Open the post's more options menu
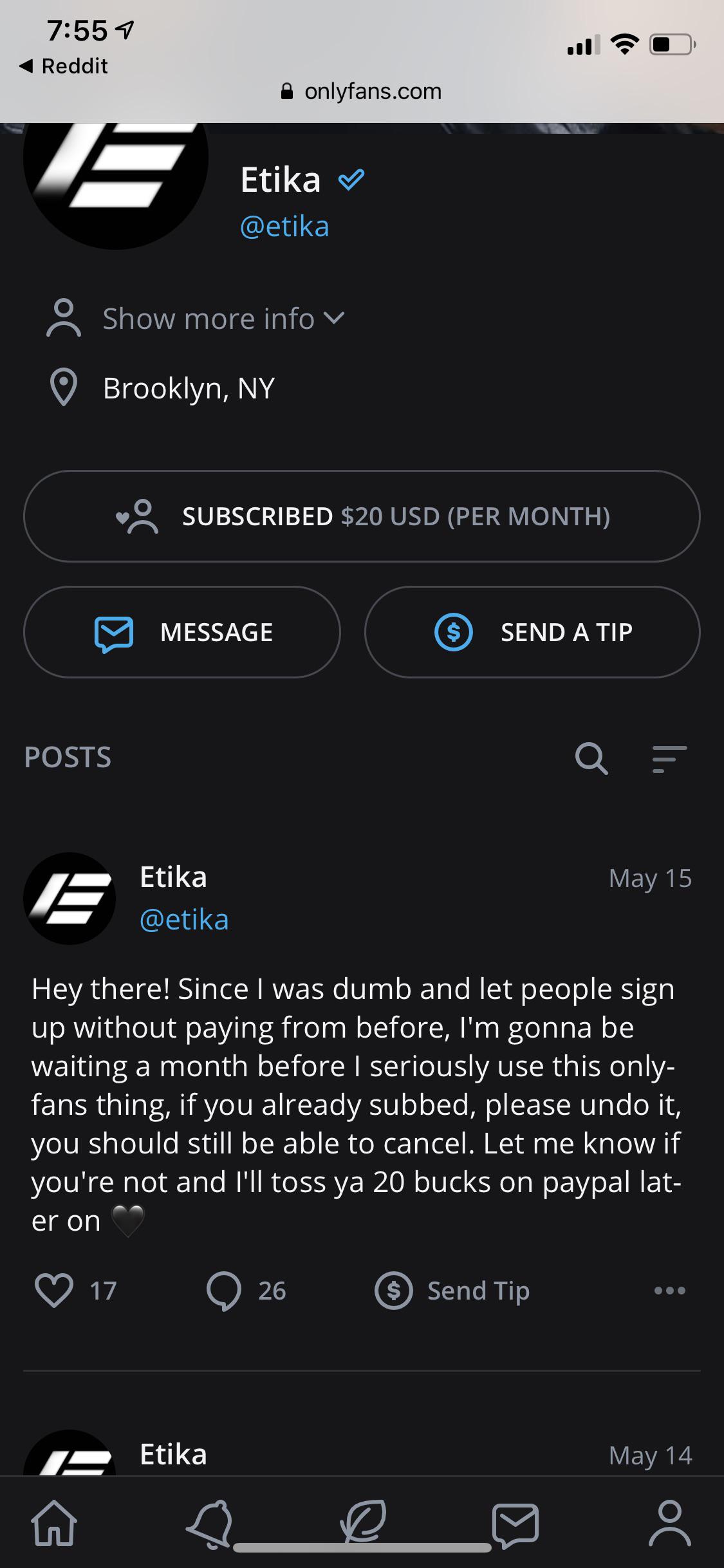 pyautogui.click(x=670, y=1290)
